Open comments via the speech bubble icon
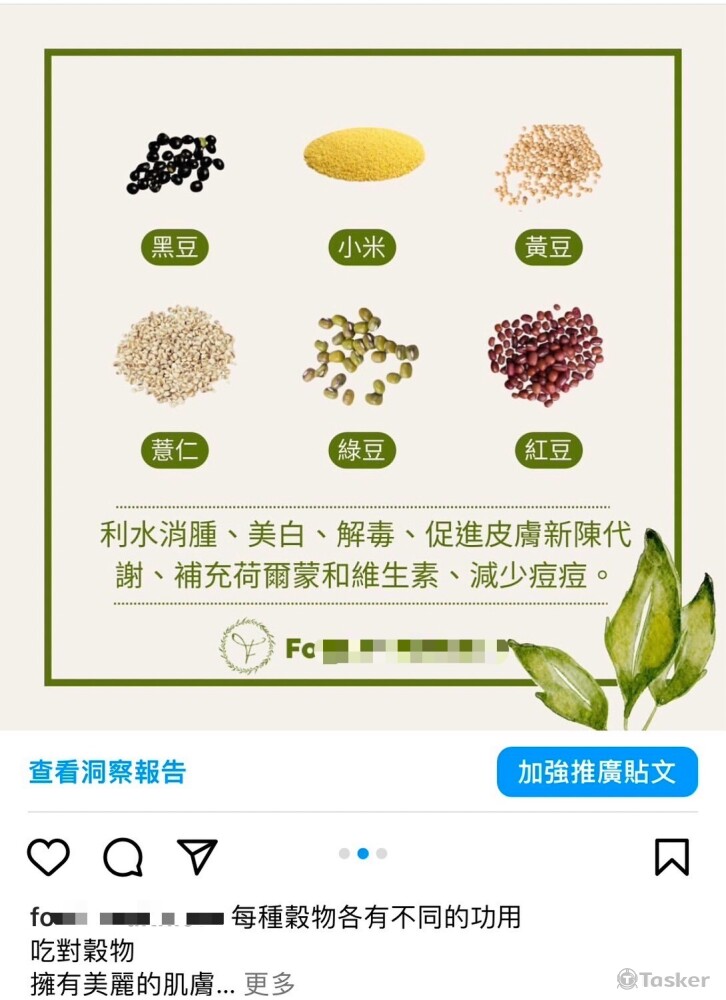The height and width of the screenshot is (1000, 726). (x=123, y=856)
